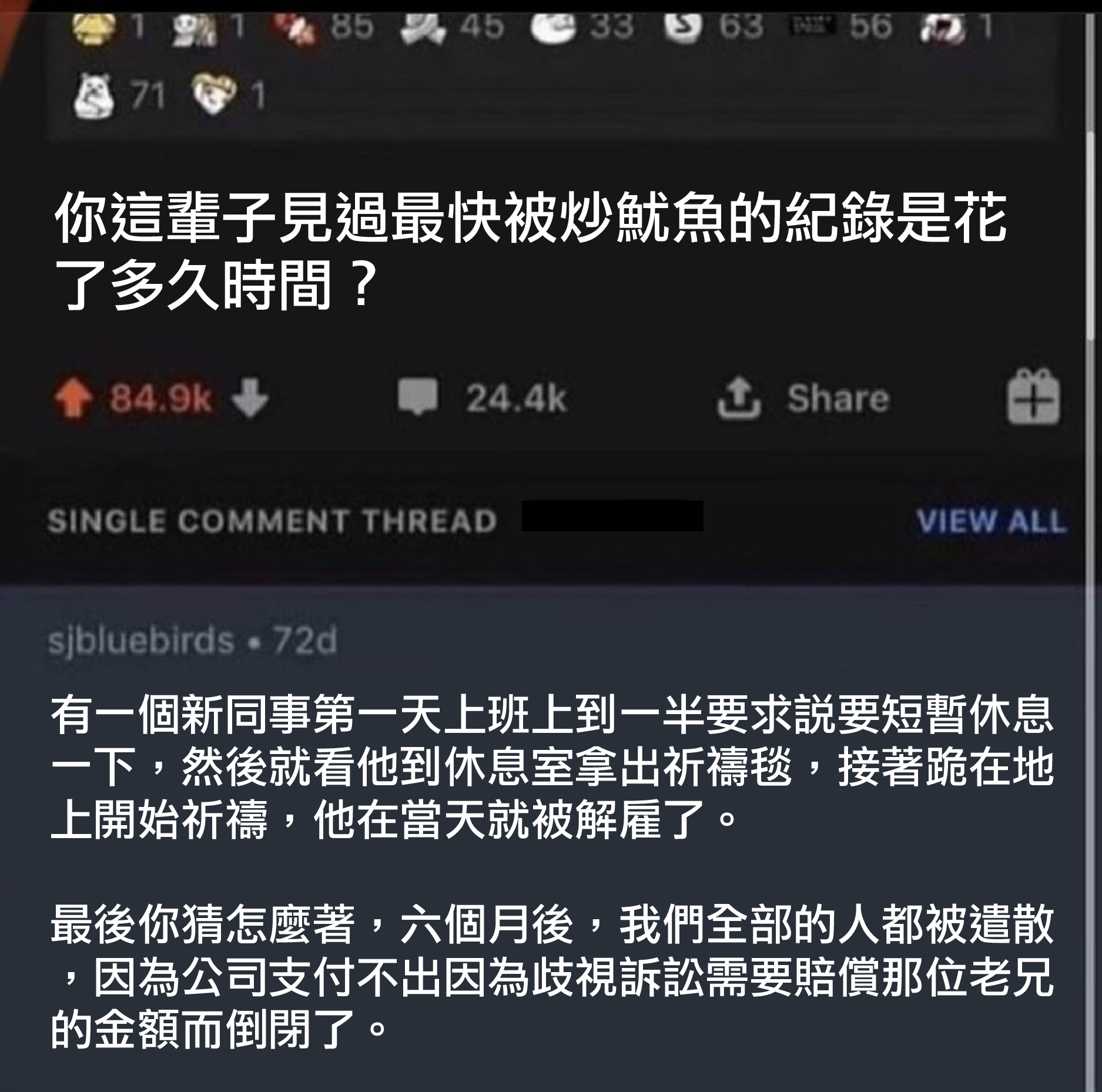The height and width of the screenshot is (1092, 1102).
Task: Give an award with the gift icon
Action: click(1033, 397)
